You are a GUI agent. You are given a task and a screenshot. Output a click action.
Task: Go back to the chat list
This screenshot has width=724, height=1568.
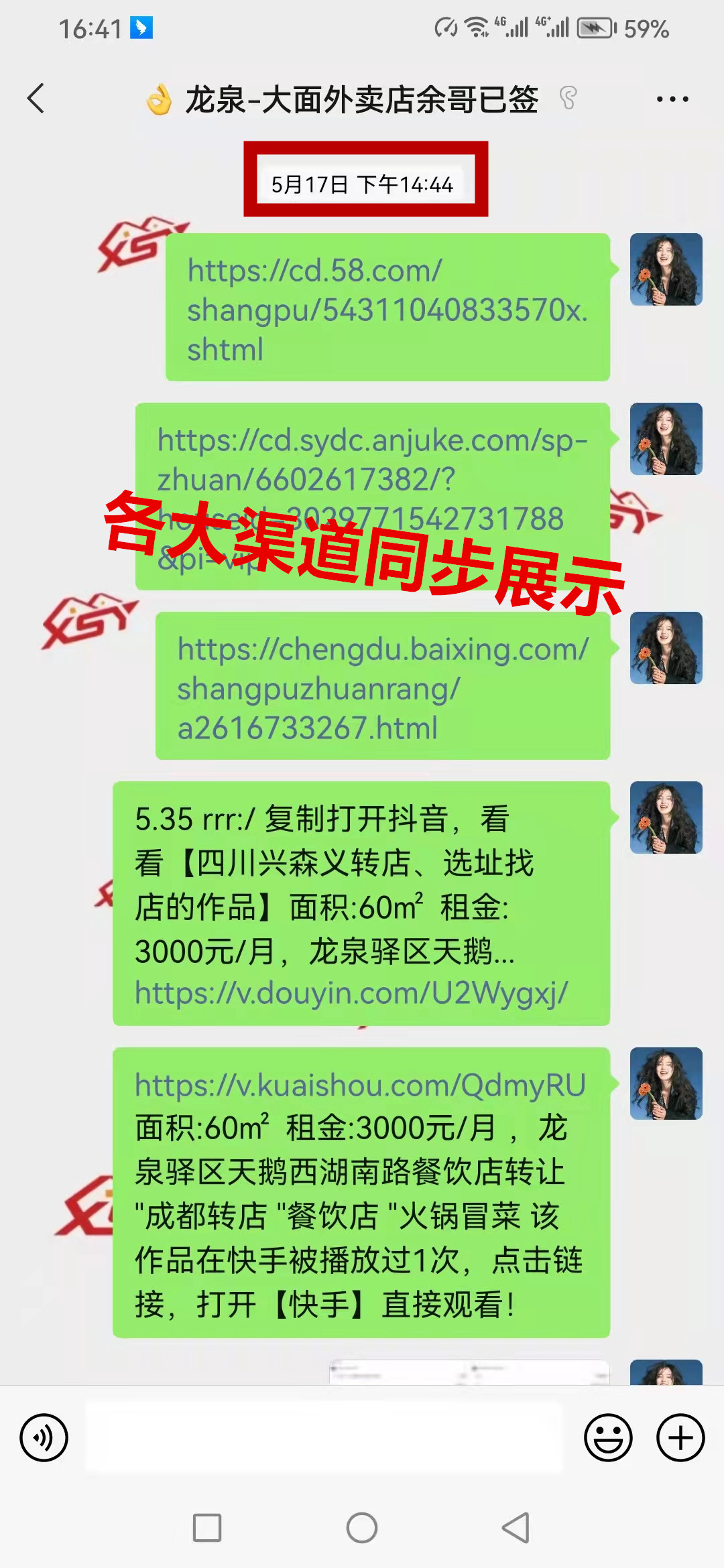[x=36, y=99]
